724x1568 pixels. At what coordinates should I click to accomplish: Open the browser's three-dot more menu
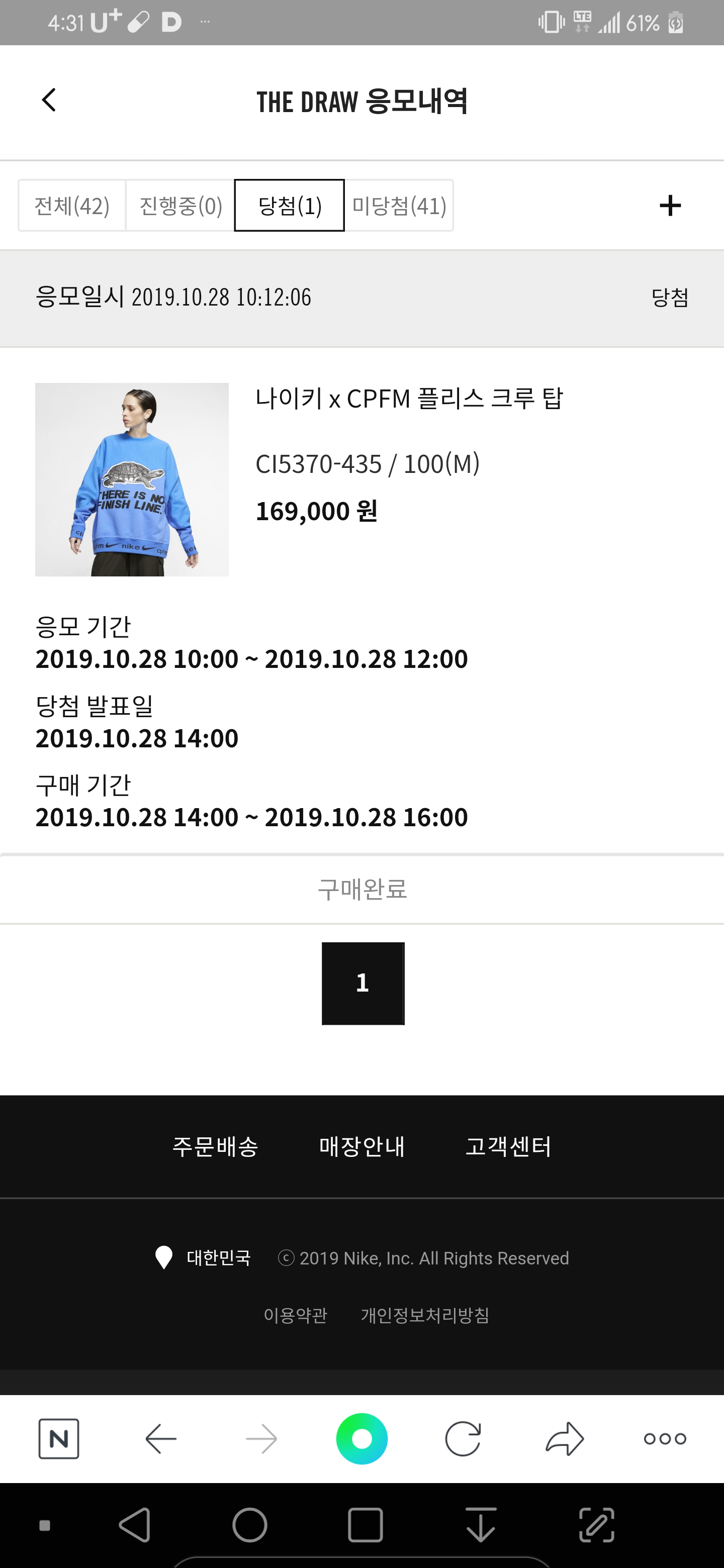pyautogui.click(x=665, y=1439)
